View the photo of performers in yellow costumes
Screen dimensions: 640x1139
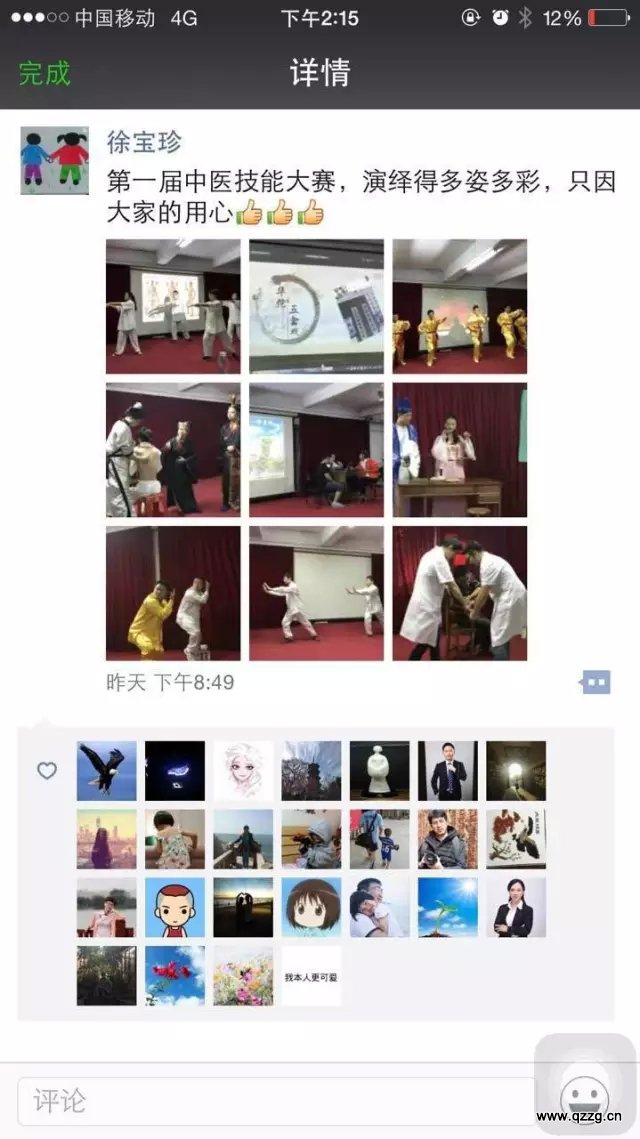click(x=459, y=306)
